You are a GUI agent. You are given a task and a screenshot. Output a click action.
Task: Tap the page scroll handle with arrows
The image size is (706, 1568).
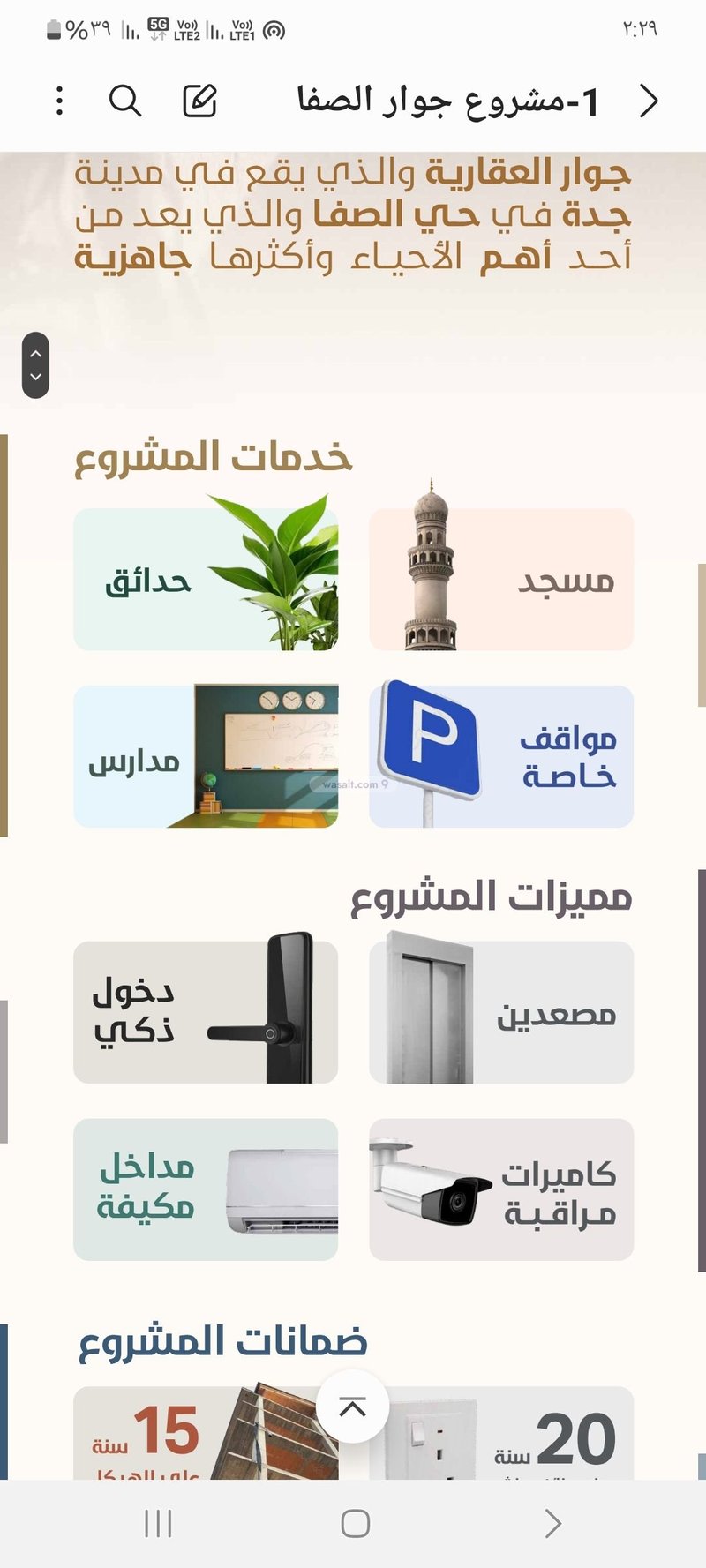tap(35, 364)
